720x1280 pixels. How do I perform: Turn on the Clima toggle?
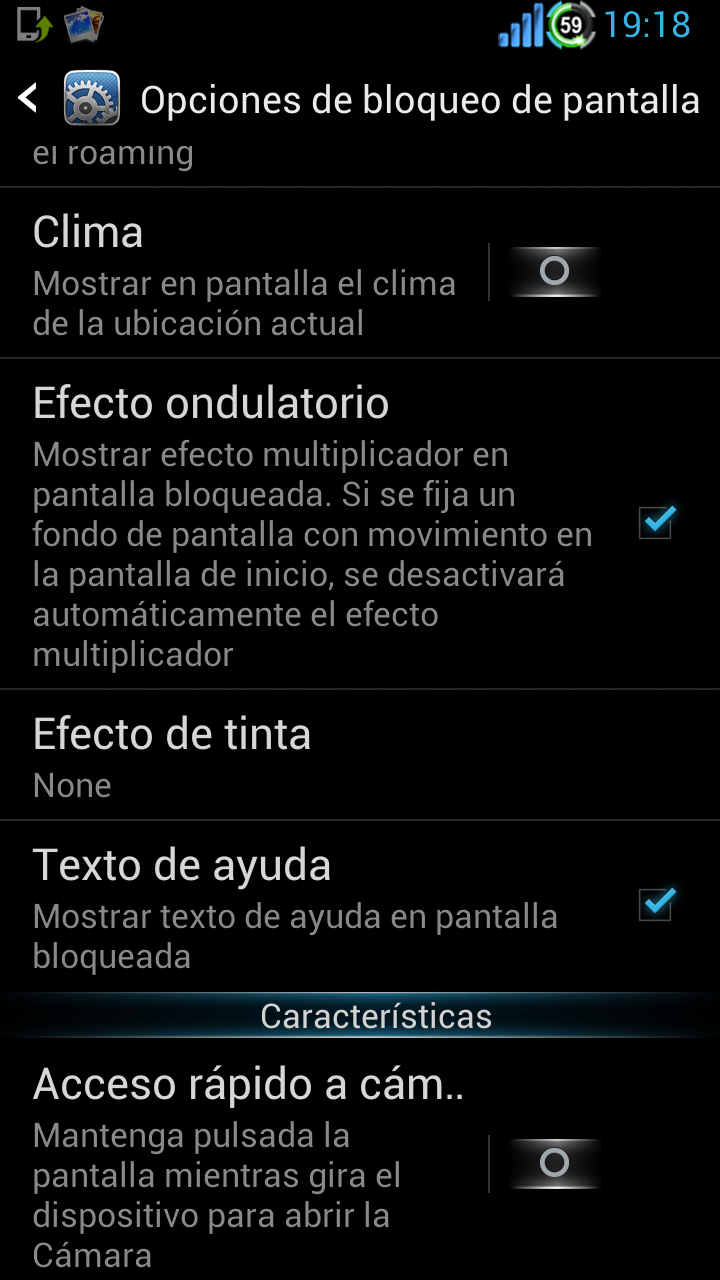click(x=553, y=272)
